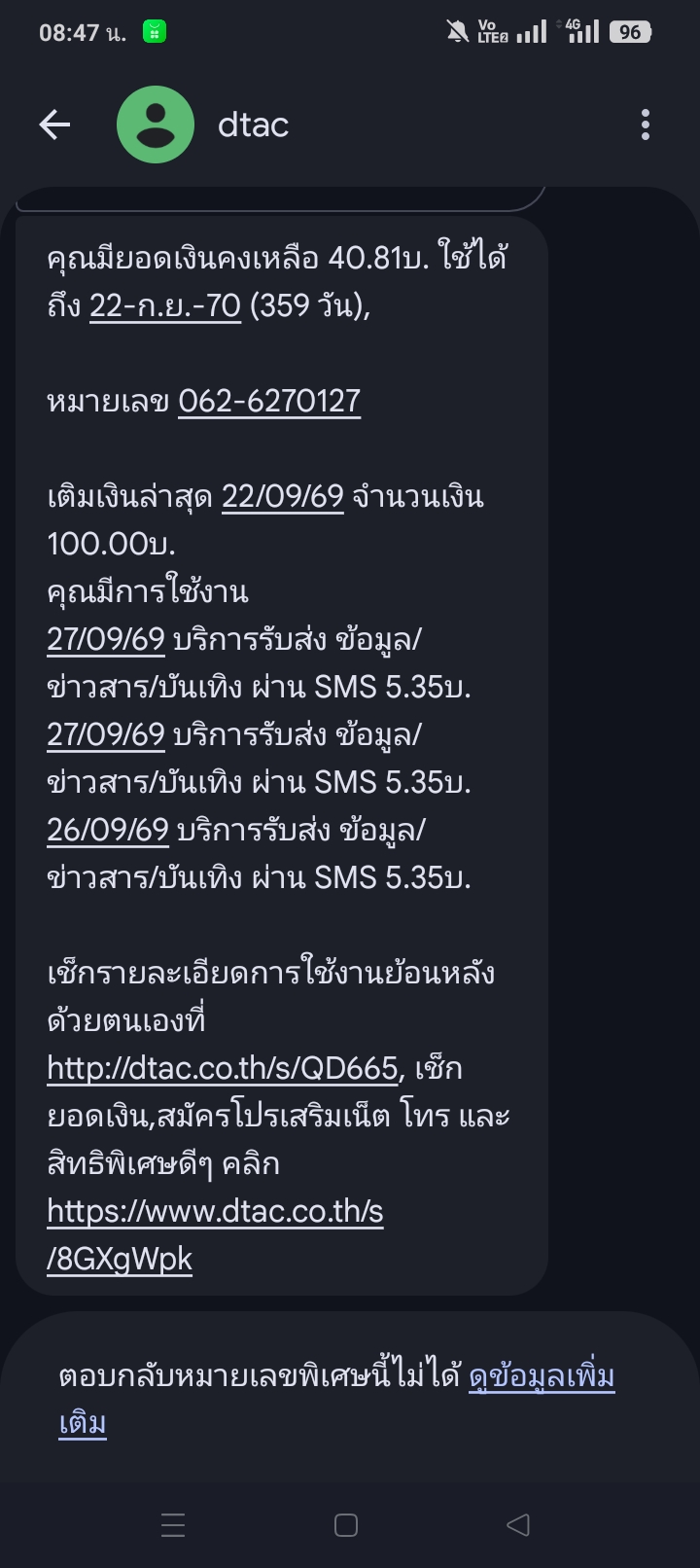Tap system home button
Viewport: 700px width, 1568px height.
[x=346, y=1525]
